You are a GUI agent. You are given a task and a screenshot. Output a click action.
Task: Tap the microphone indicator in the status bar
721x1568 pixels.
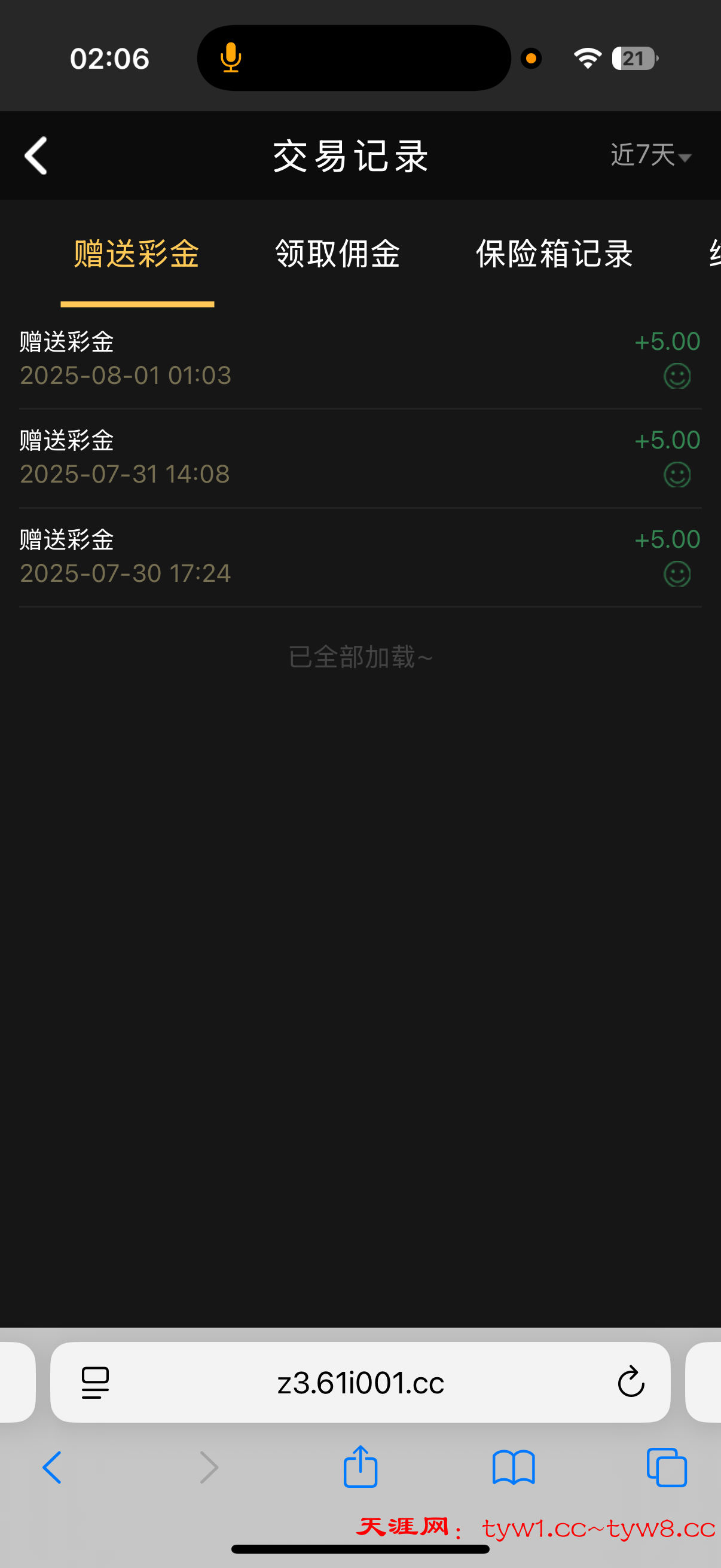231,57
